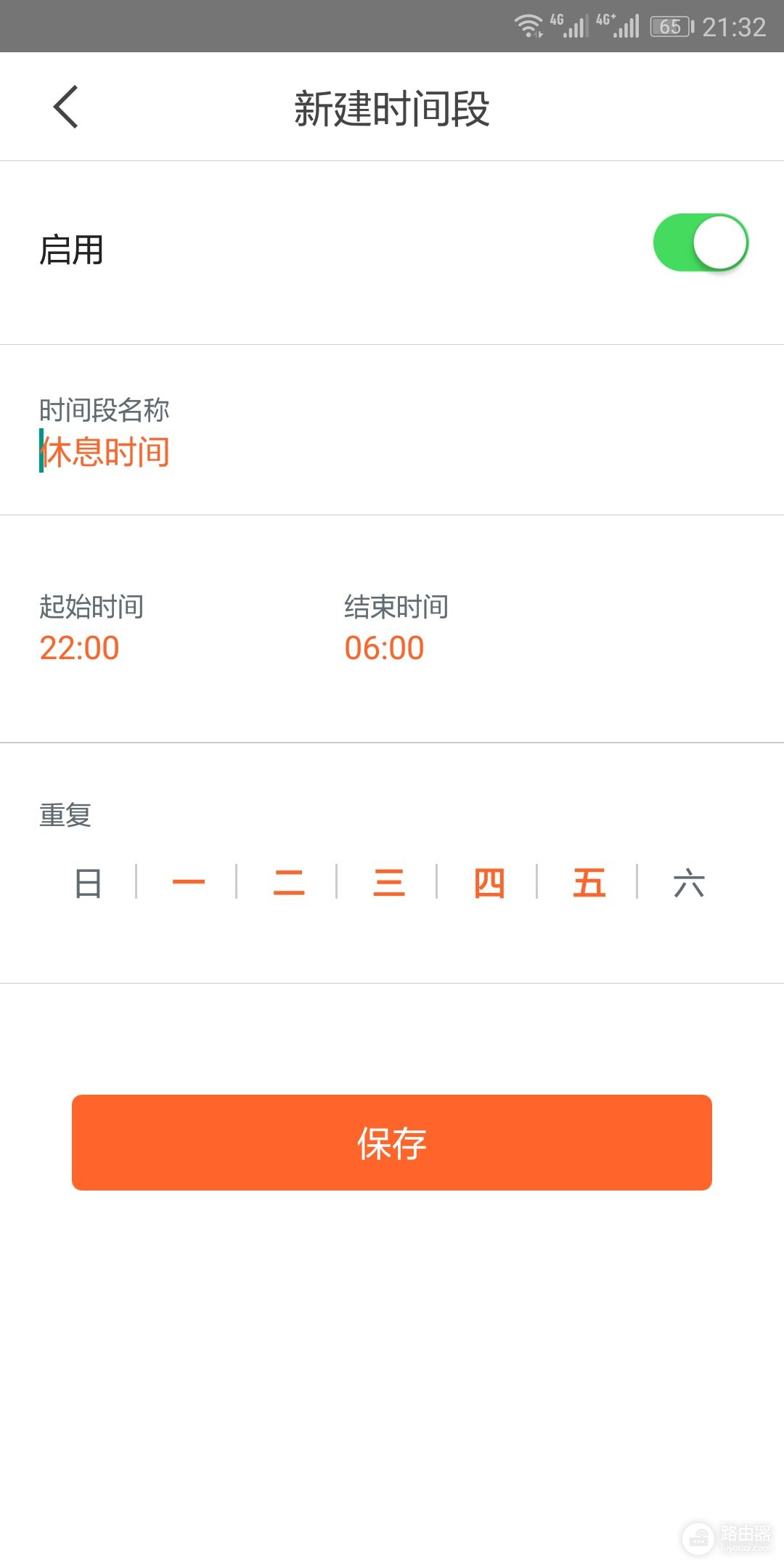The width and height of the screenshot is (784, 1568).
Task: Change the 起始时间 value 22:00
Action: point(79,648)
